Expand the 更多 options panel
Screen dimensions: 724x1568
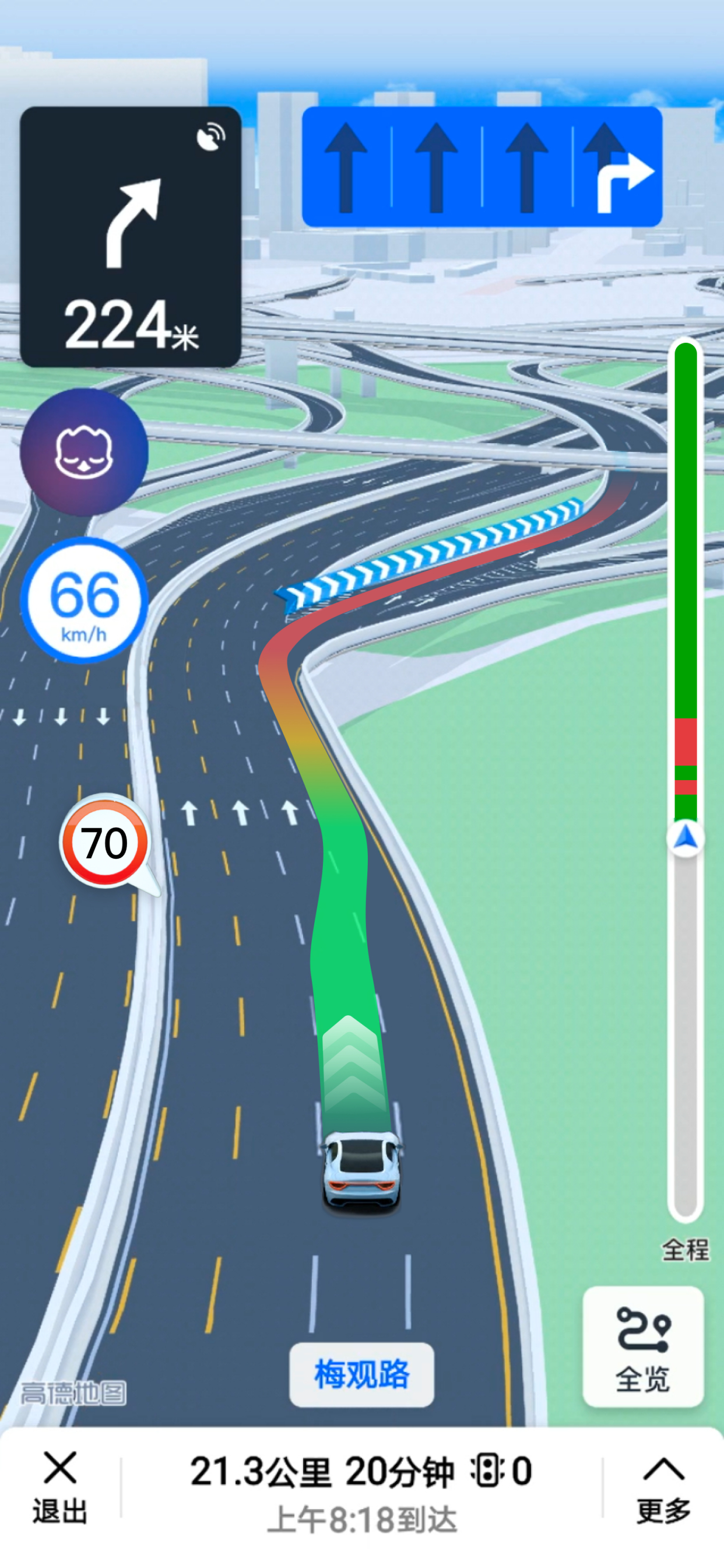[x=663, y=1487]
